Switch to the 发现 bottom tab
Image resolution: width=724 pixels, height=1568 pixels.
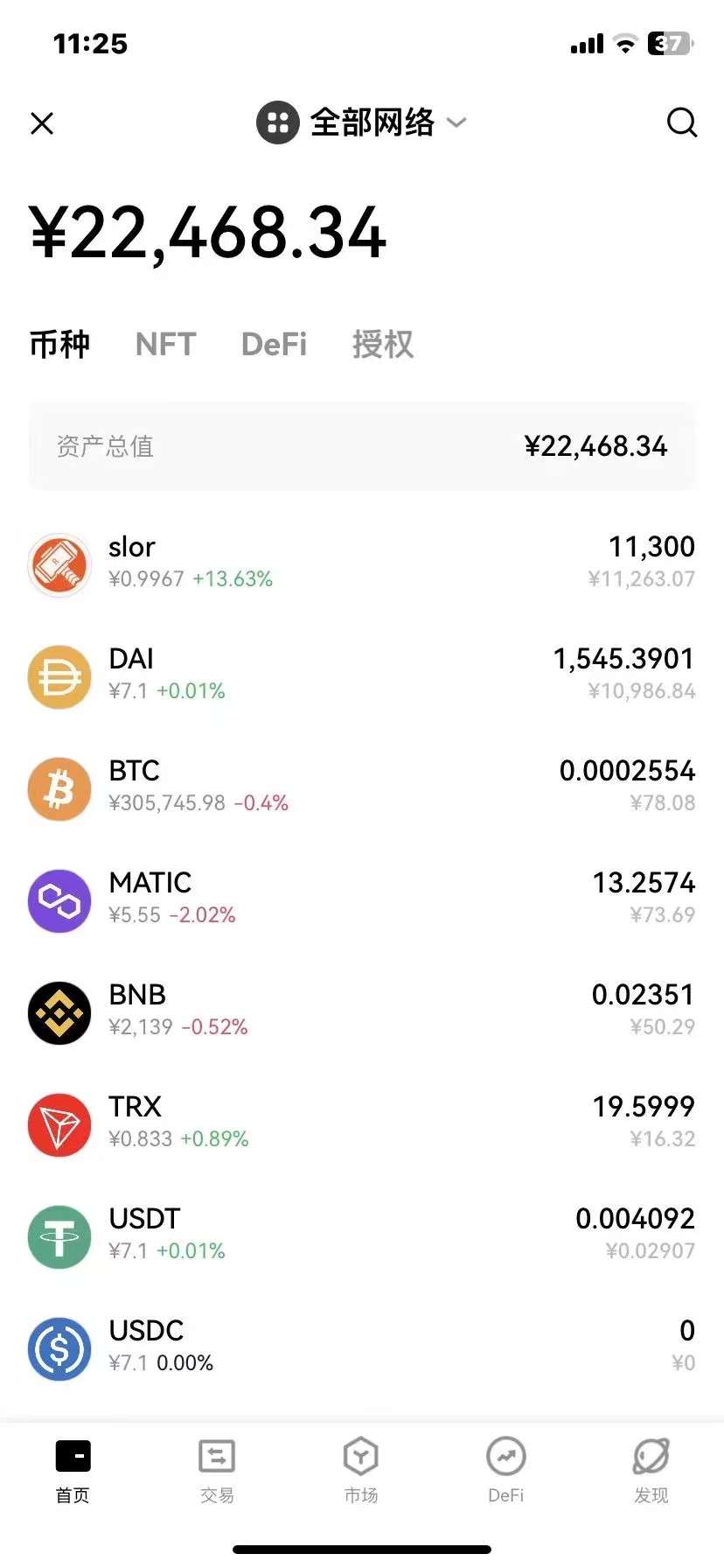pyautogui.click(x=651, y=1471)
